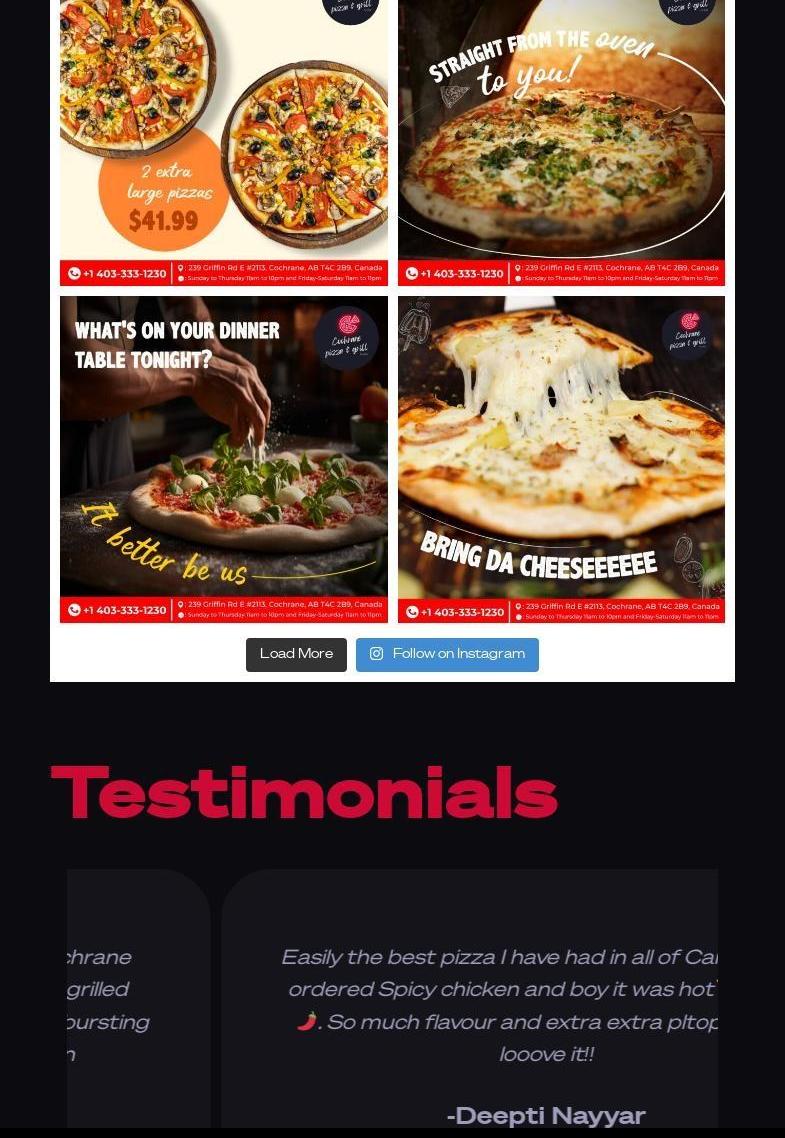Image resolution: width=785 pixels, height=1138 pixels.
Task: Open the 2 extra large pizzas $41.99 post
Action: tap(224, 140)
